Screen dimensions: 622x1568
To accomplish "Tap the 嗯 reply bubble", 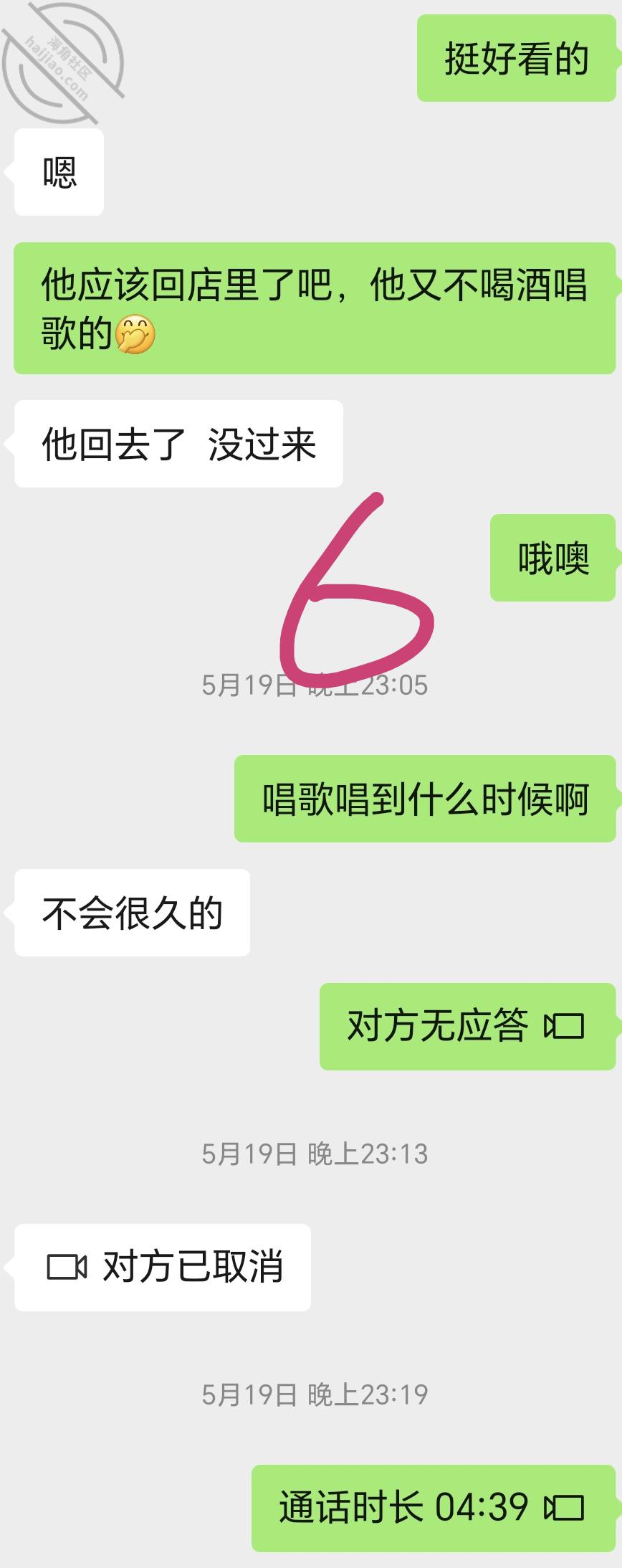I will tap(59, 172).
